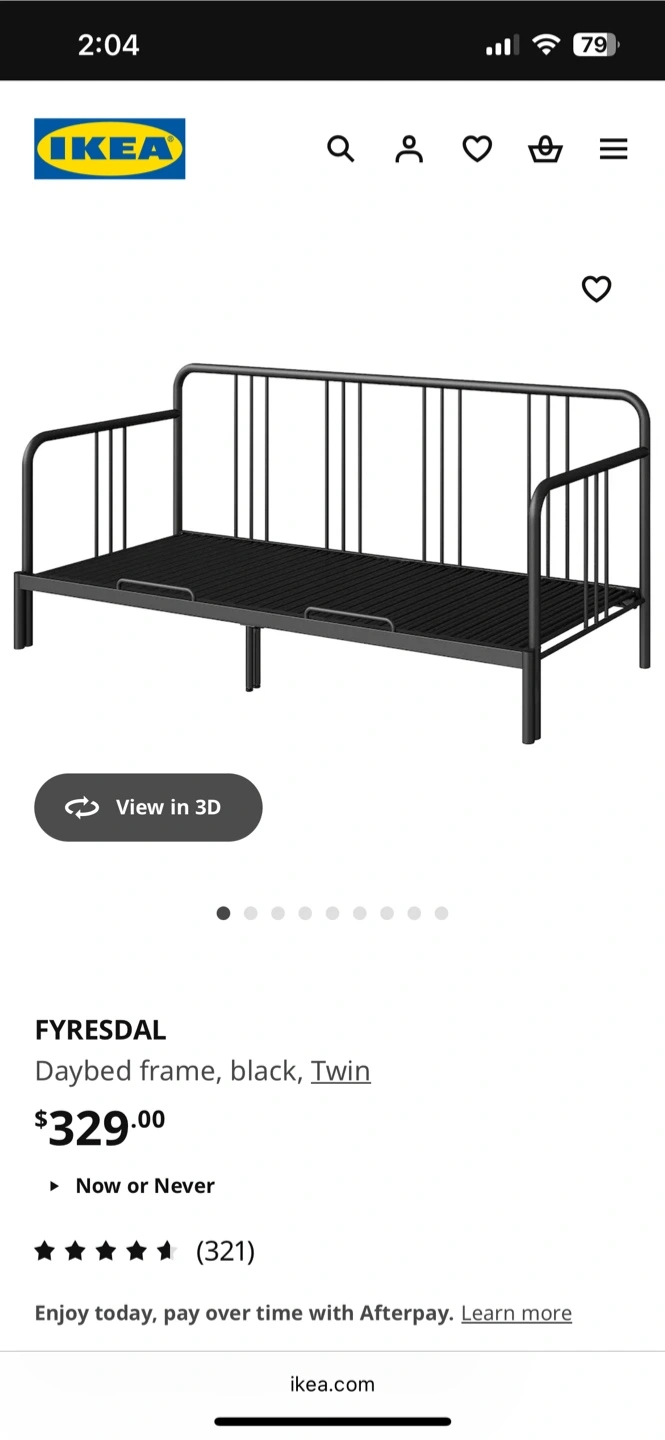Jump to the second image dot
Screen dimensions: 665x1440
point(250,913)
